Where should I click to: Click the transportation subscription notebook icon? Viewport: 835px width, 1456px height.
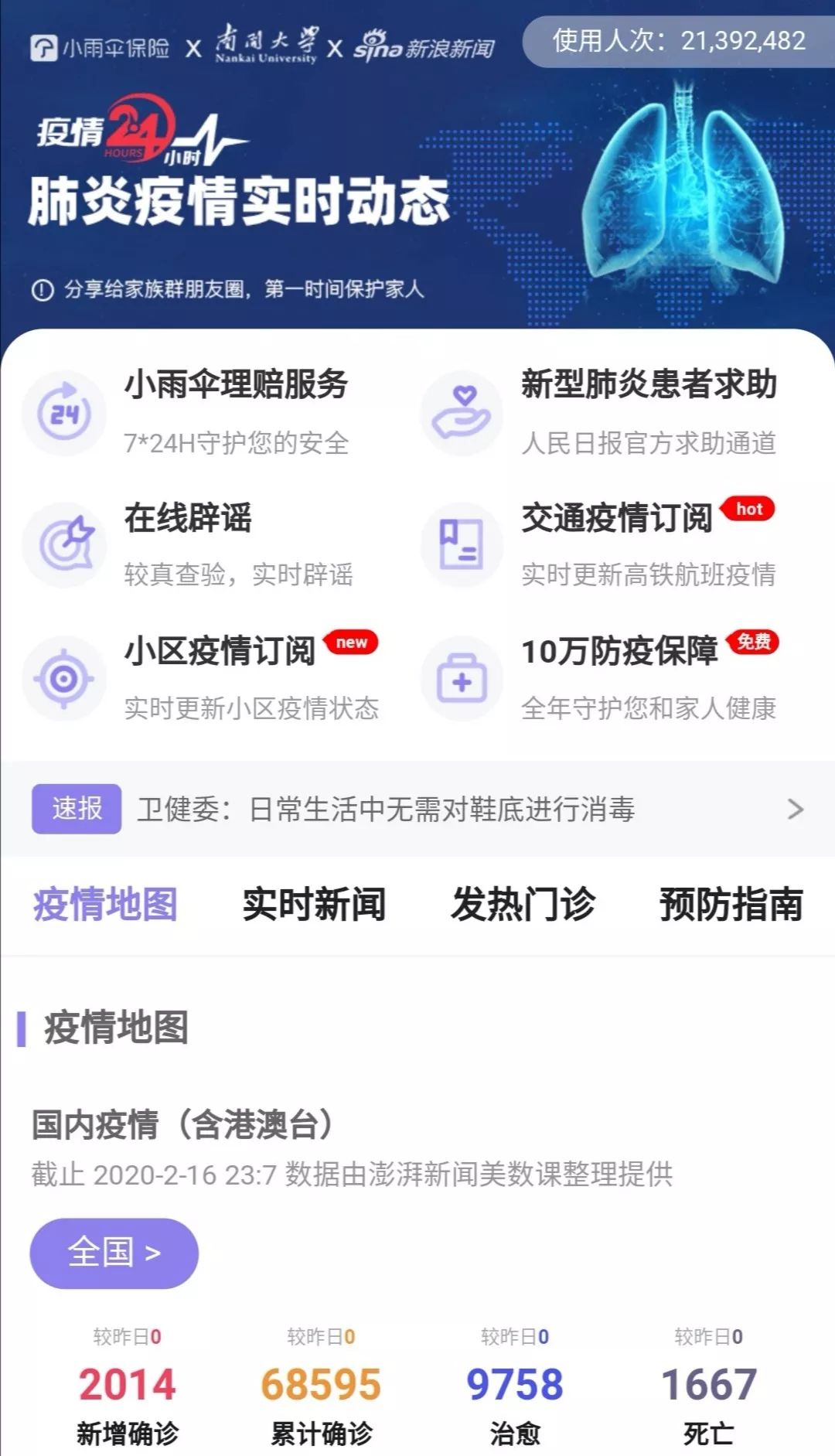[462, 545]
